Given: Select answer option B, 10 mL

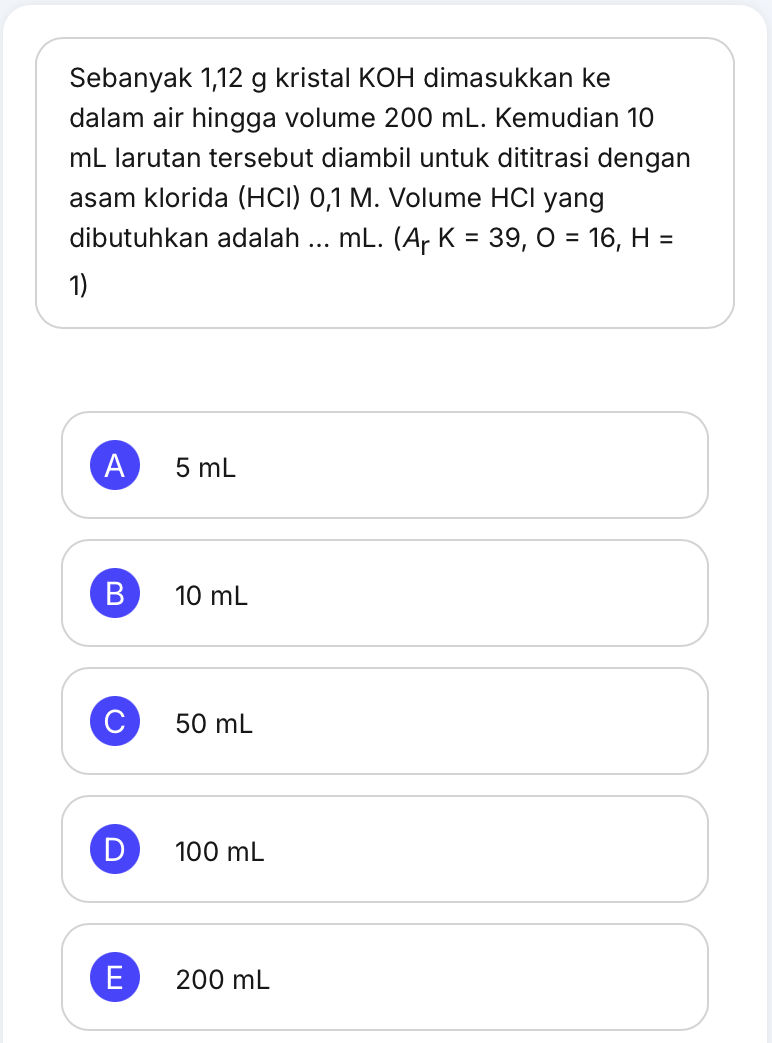Looking at the screenshot, I should pyautogui.click(x=385, y=593).
